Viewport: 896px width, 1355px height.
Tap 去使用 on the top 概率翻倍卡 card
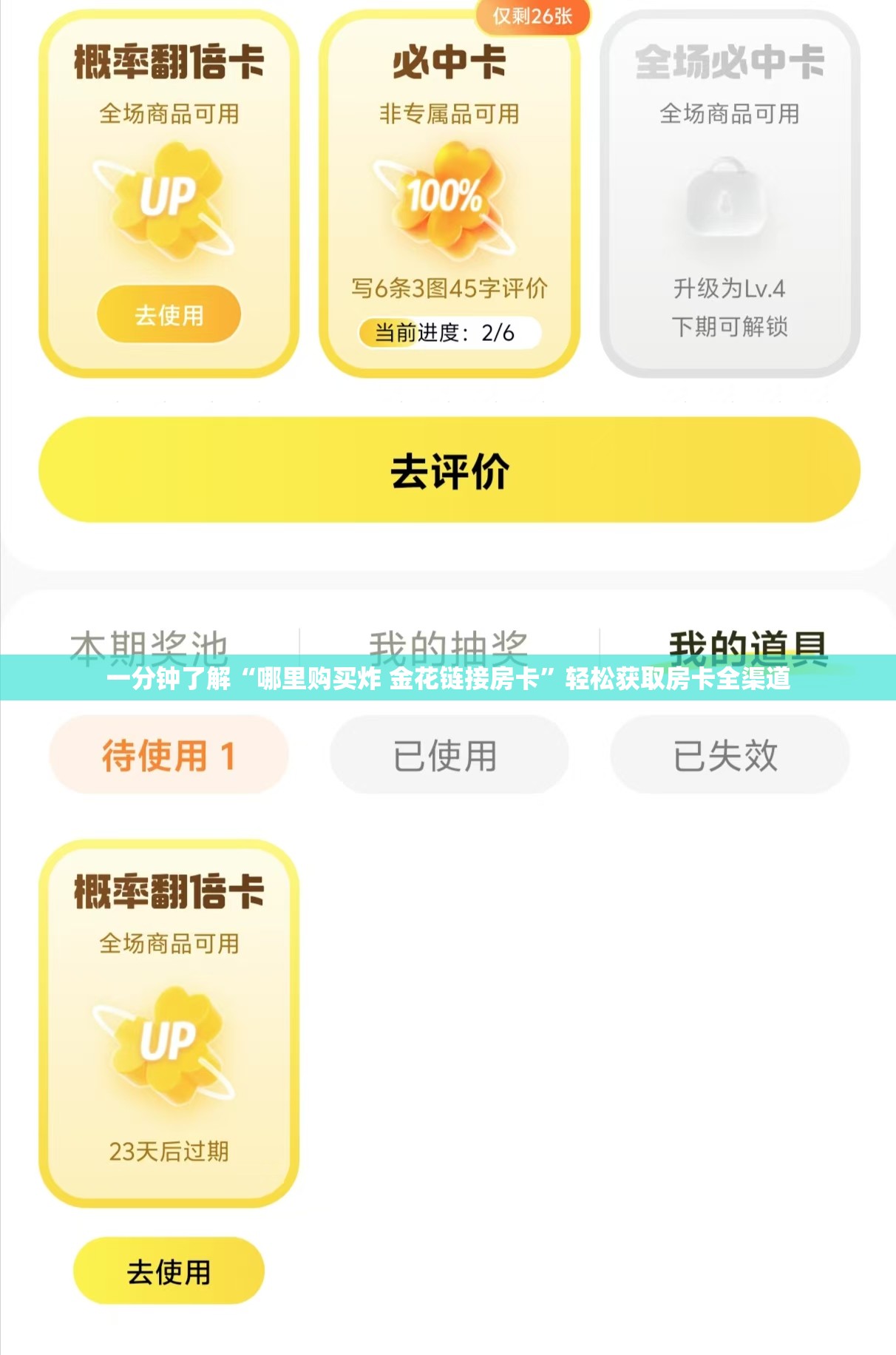(x=169, y=314)
